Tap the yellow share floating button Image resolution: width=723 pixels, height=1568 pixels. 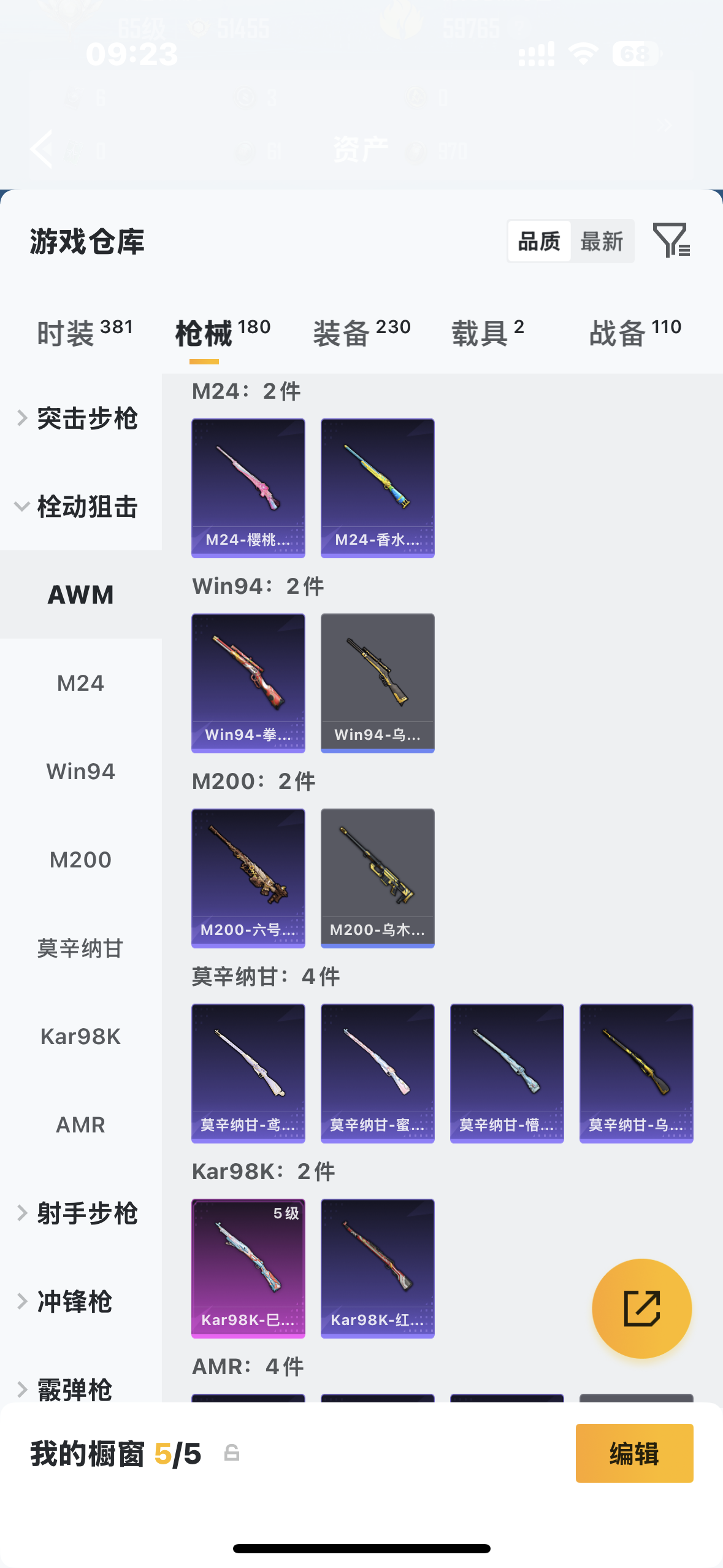pyautogui.click(x=641, y=1307)
